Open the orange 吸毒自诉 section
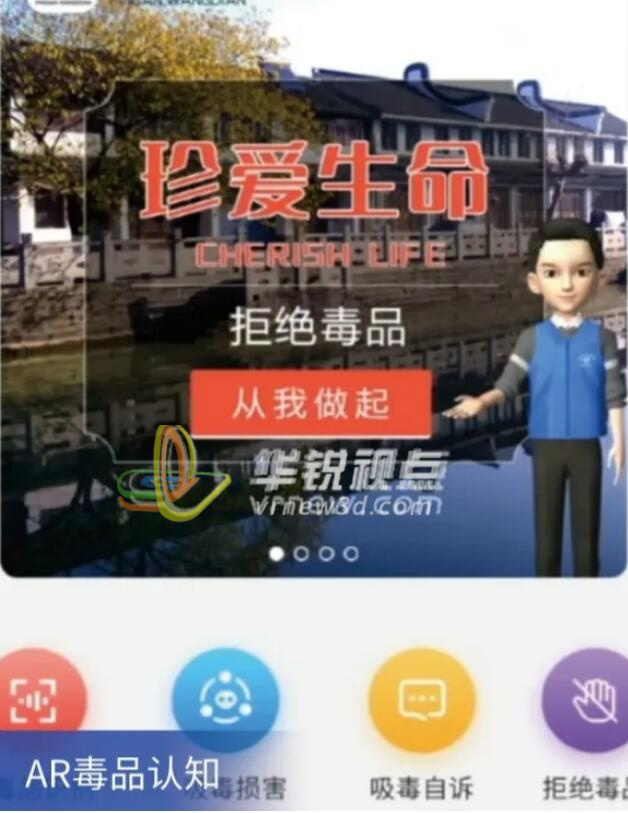Screen dimensions: 628x813 point(420,700)
